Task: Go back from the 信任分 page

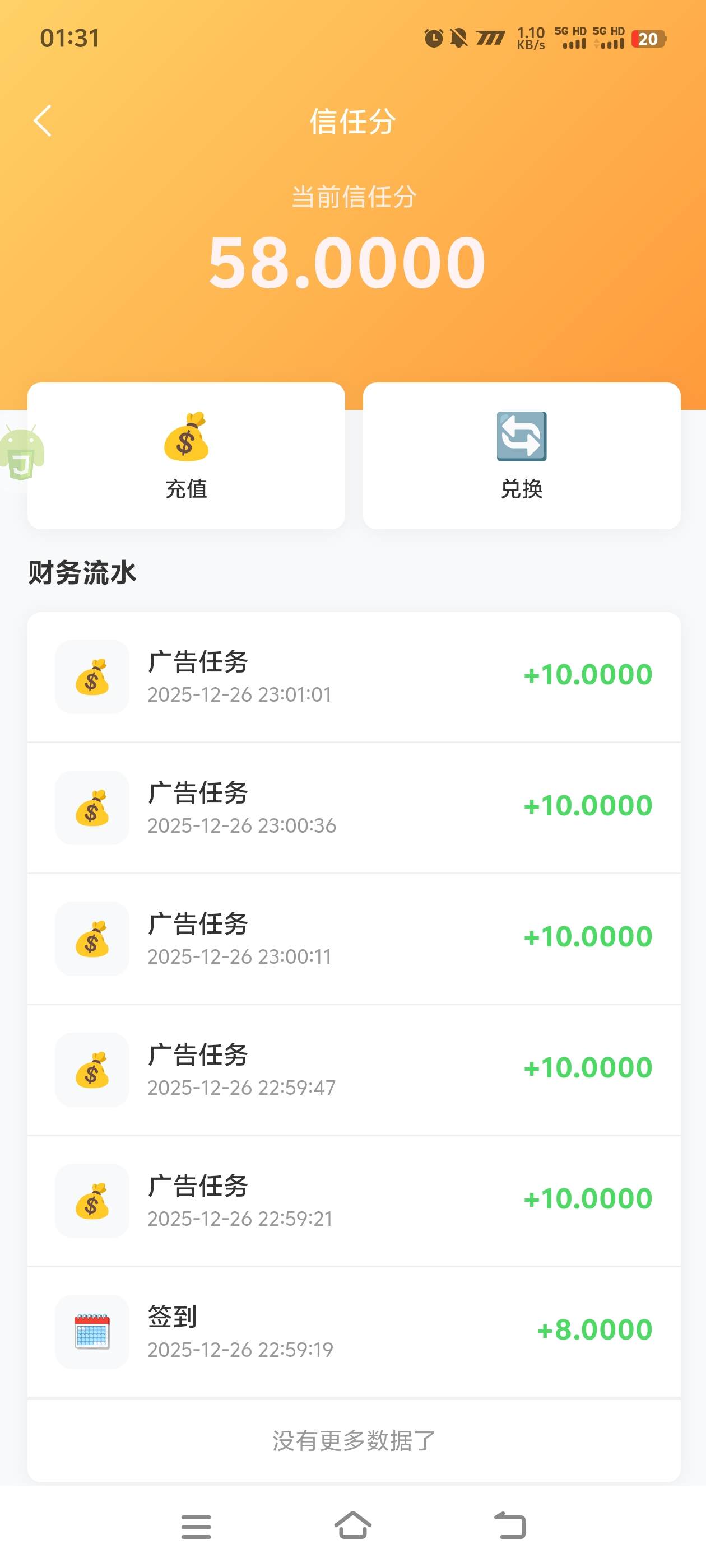Action: (43, 120)
